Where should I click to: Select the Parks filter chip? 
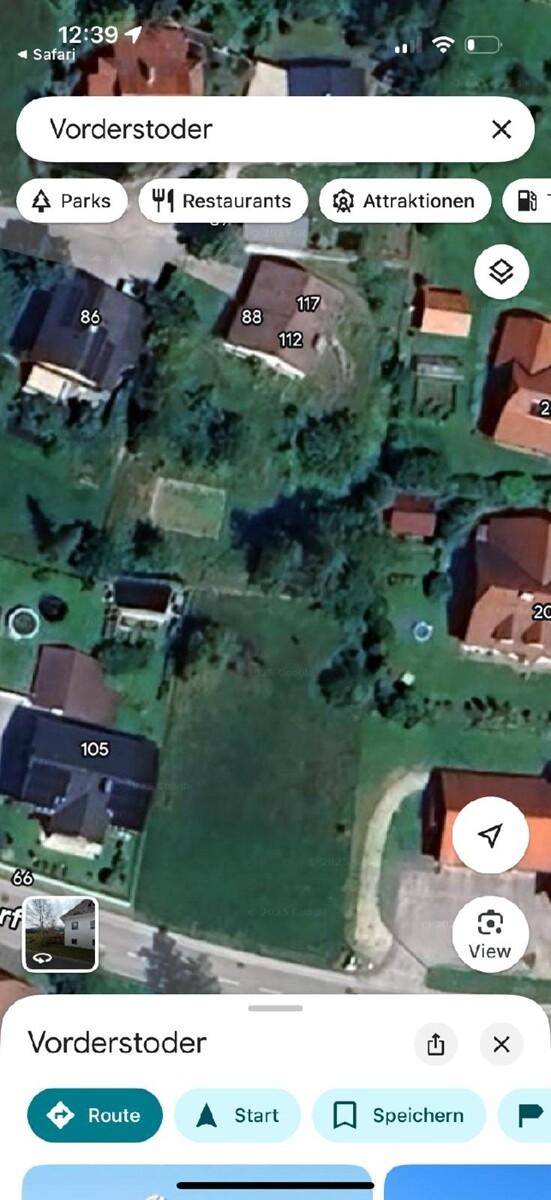pos(71,201)
